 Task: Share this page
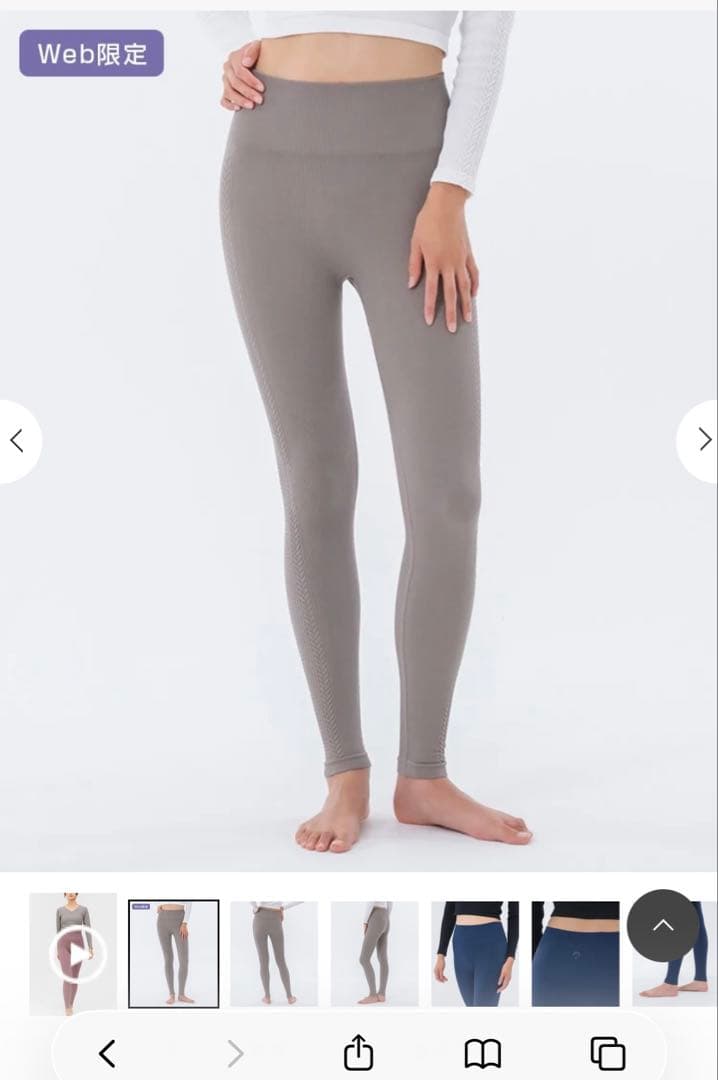pos(358,1053)
